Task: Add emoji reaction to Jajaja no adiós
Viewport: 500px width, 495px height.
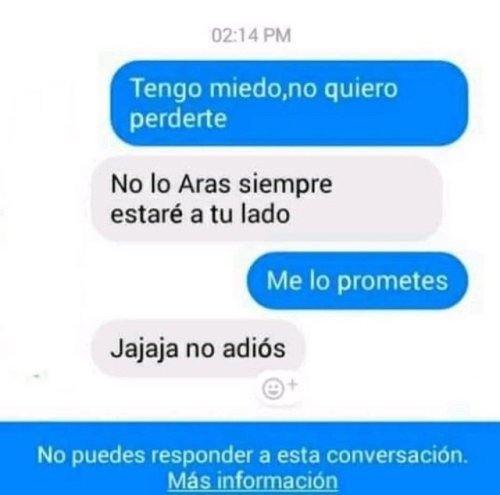Action: pyautogui.click(x=279, y=388)
